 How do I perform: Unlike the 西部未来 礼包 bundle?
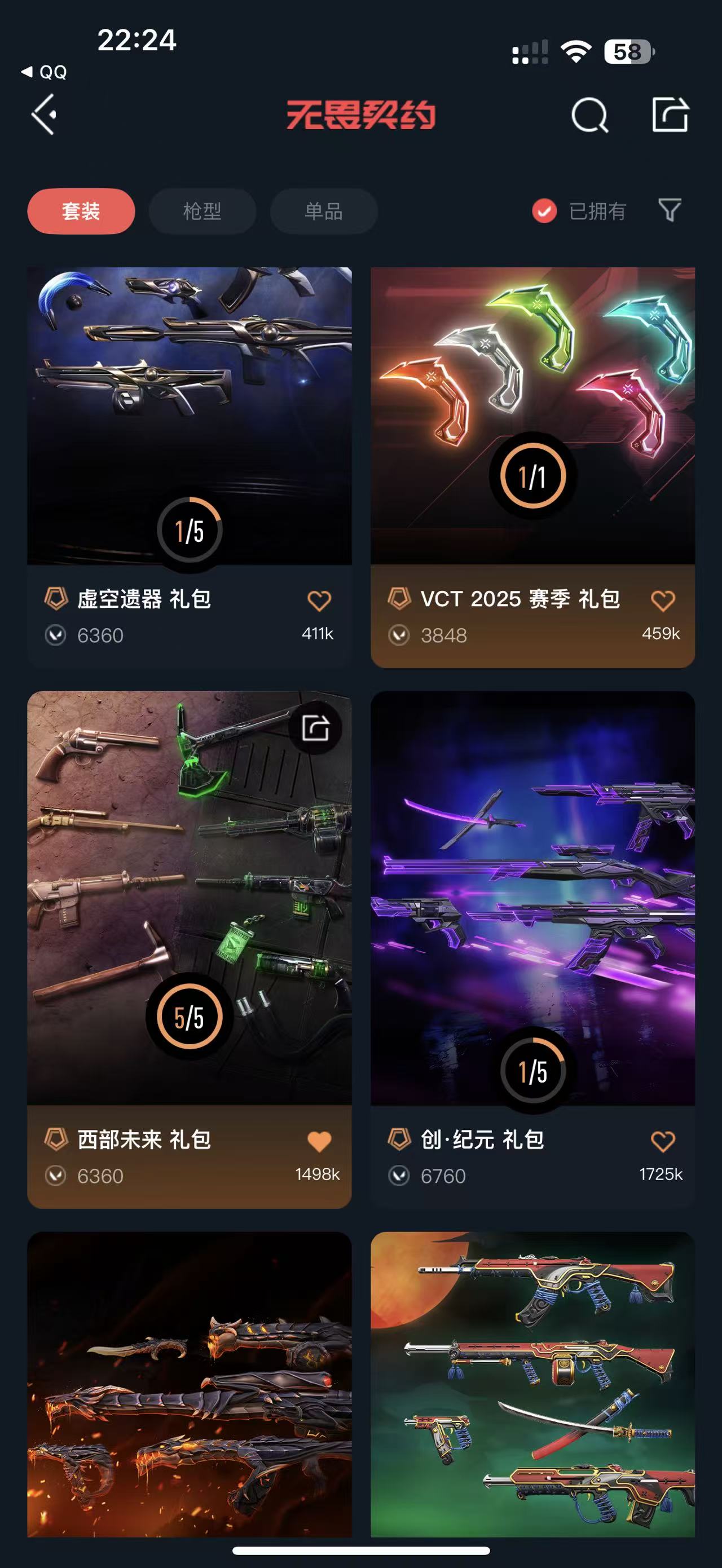[319, 1141]
